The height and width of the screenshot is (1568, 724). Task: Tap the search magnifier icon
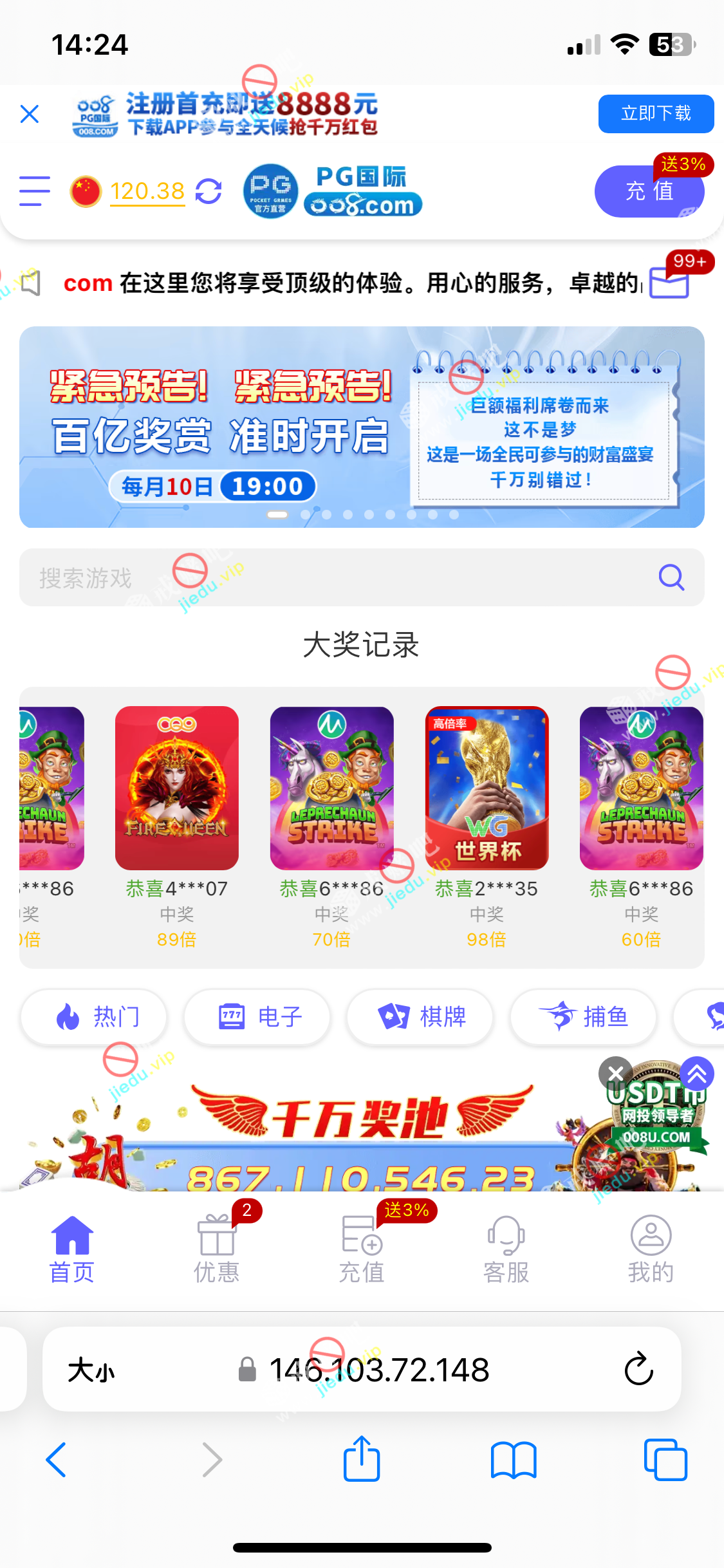(x=671, y=577)
